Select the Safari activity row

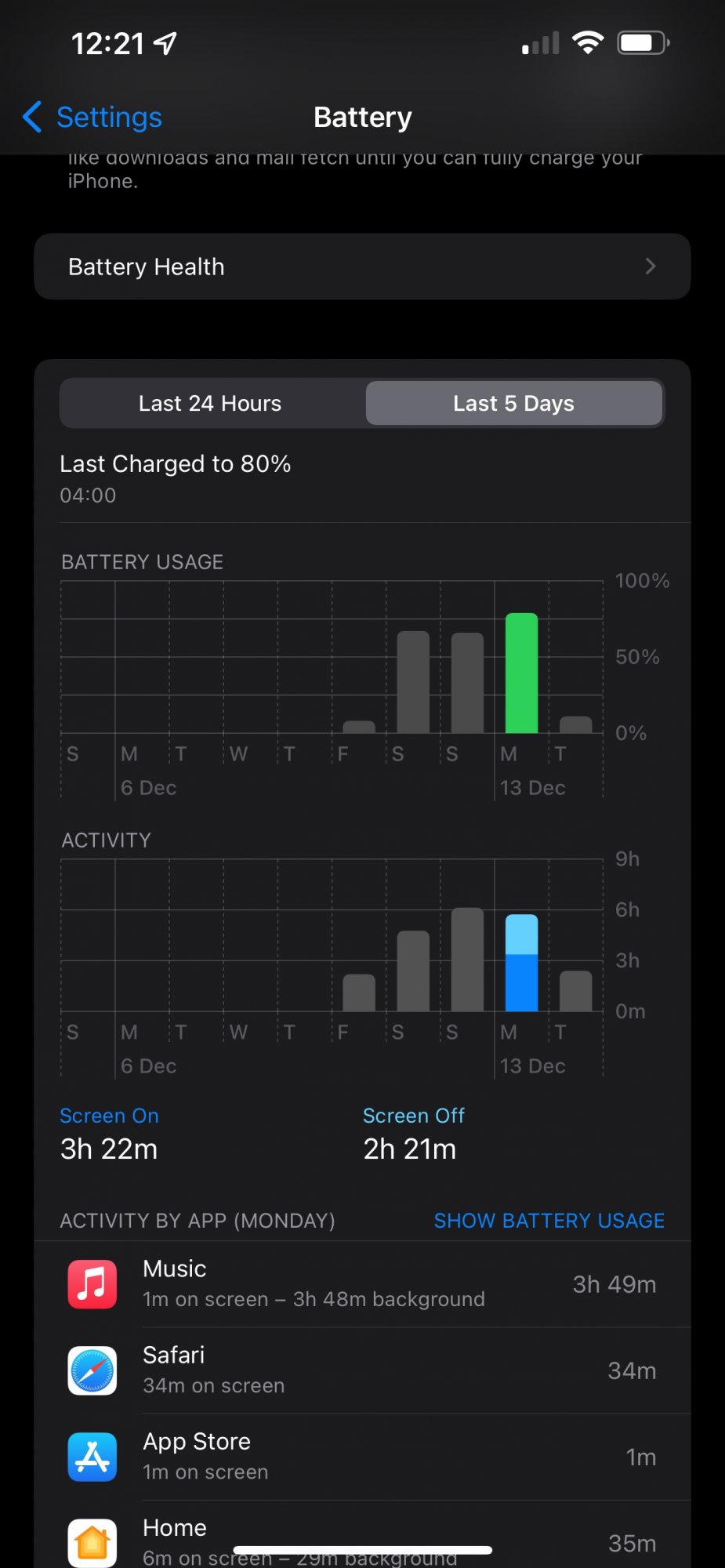coord(362,1370)
